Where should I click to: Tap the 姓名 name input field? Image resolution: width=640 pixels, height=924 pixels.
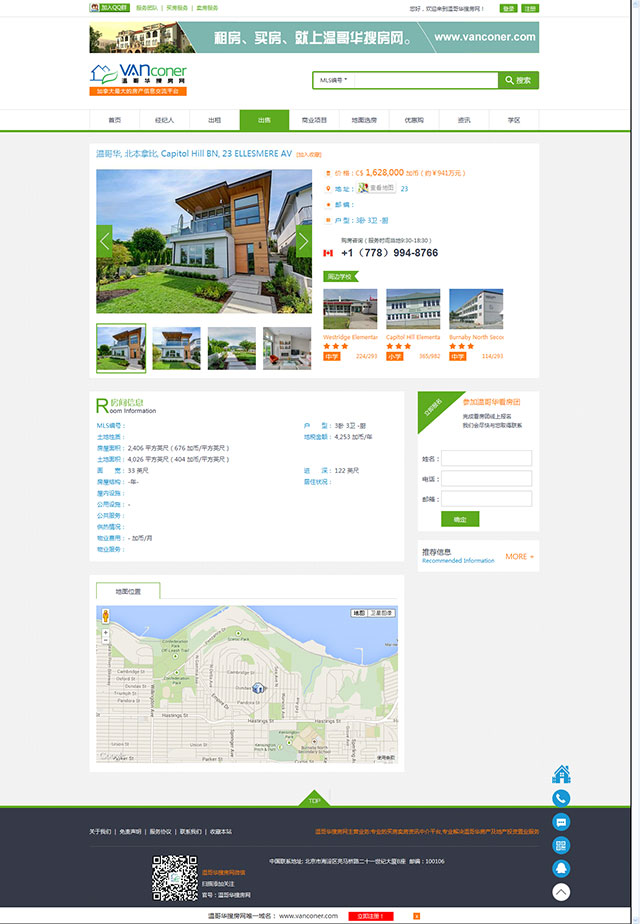click(x=486, y=458)
